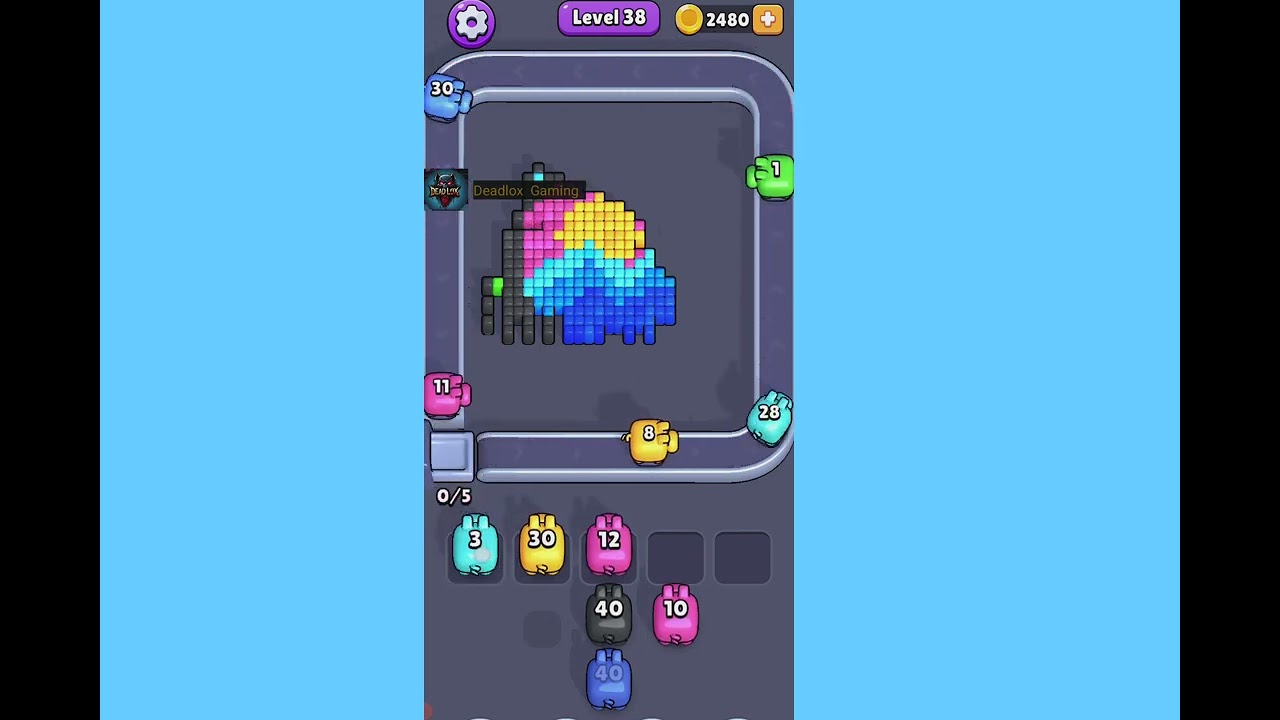Launch the yellow shooter numbered 30
Screen dimensions: 1280x720
click(x=542, y=545)
